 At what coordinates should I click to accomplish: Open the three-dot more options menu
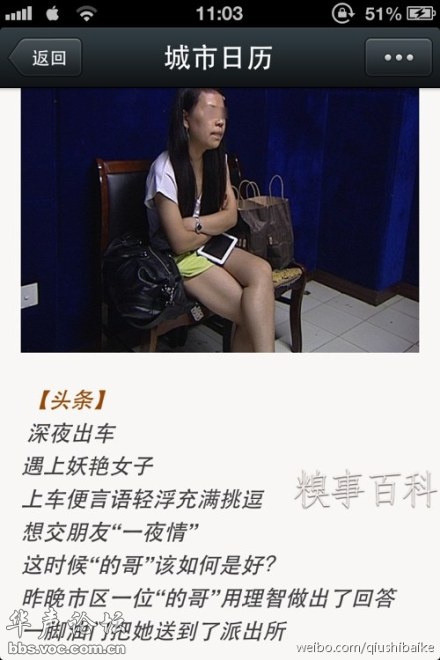(398, 58)
